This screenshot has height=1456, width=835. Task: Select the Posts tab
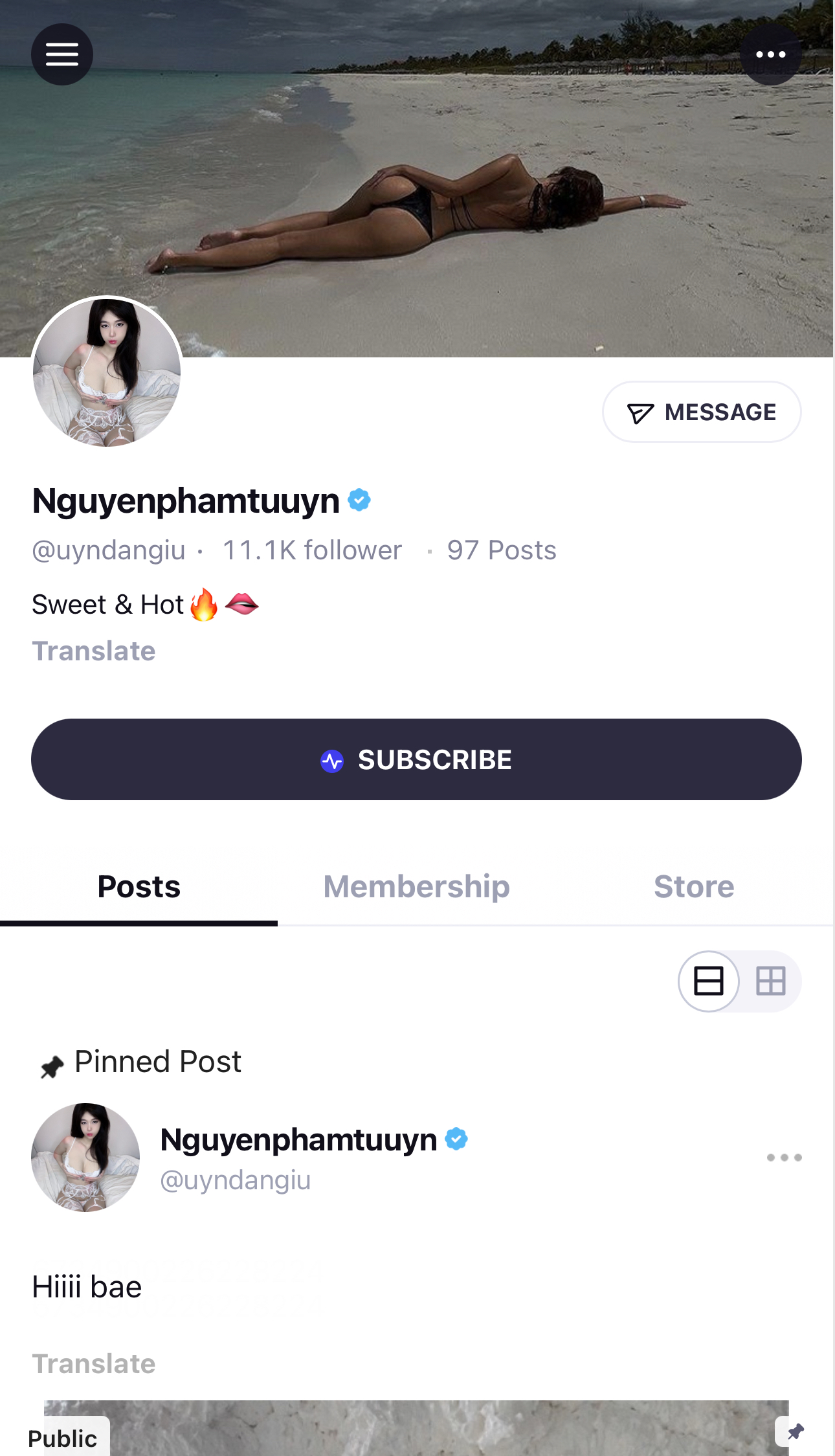point(139,887)
